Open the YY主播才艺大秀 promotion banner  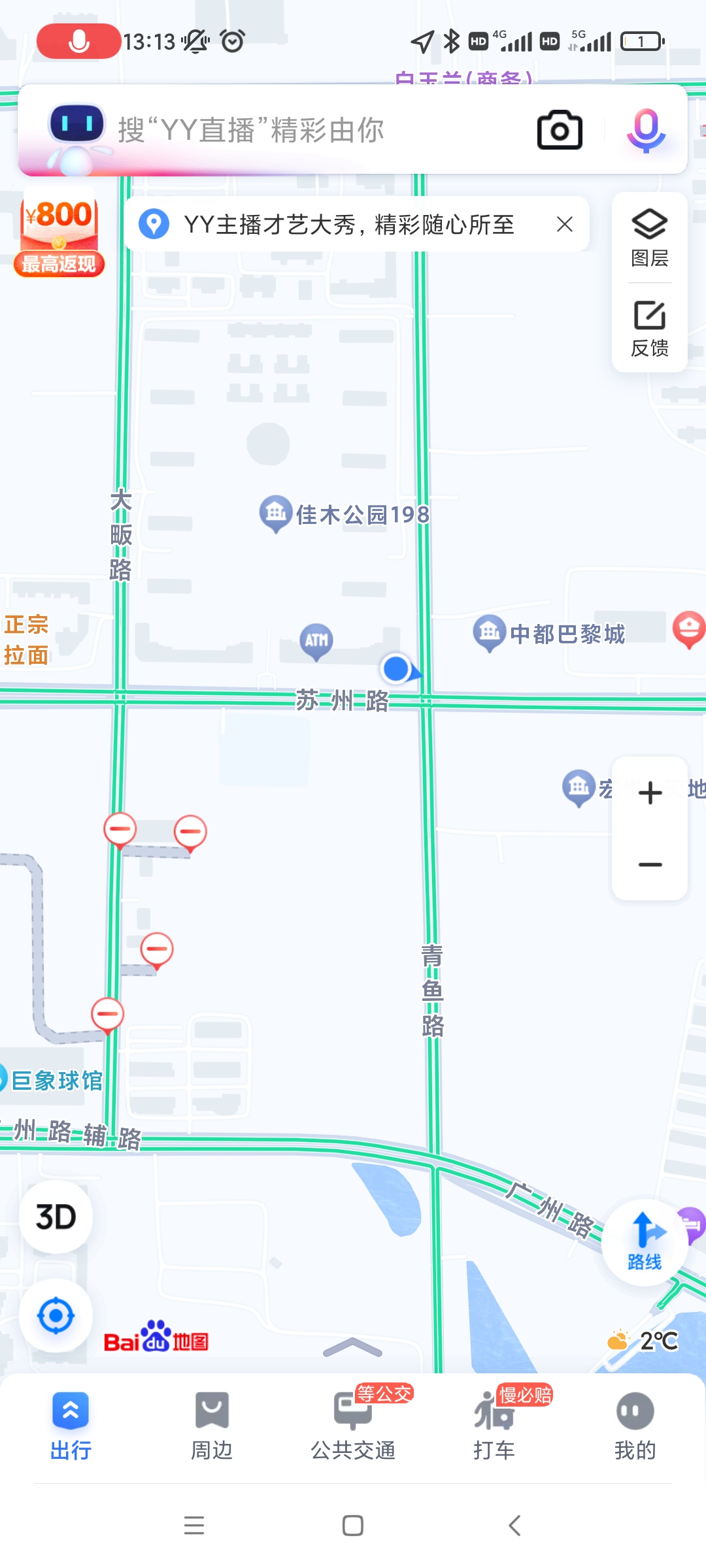tap(340, 224)
